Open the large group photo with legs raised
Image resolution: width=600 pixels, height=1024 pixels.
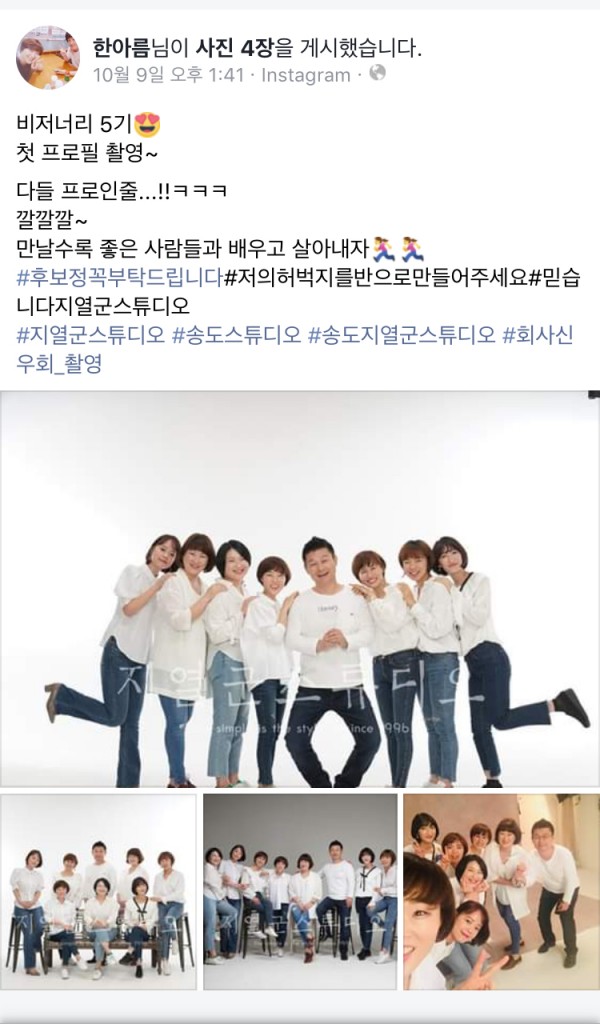point(300,588)
